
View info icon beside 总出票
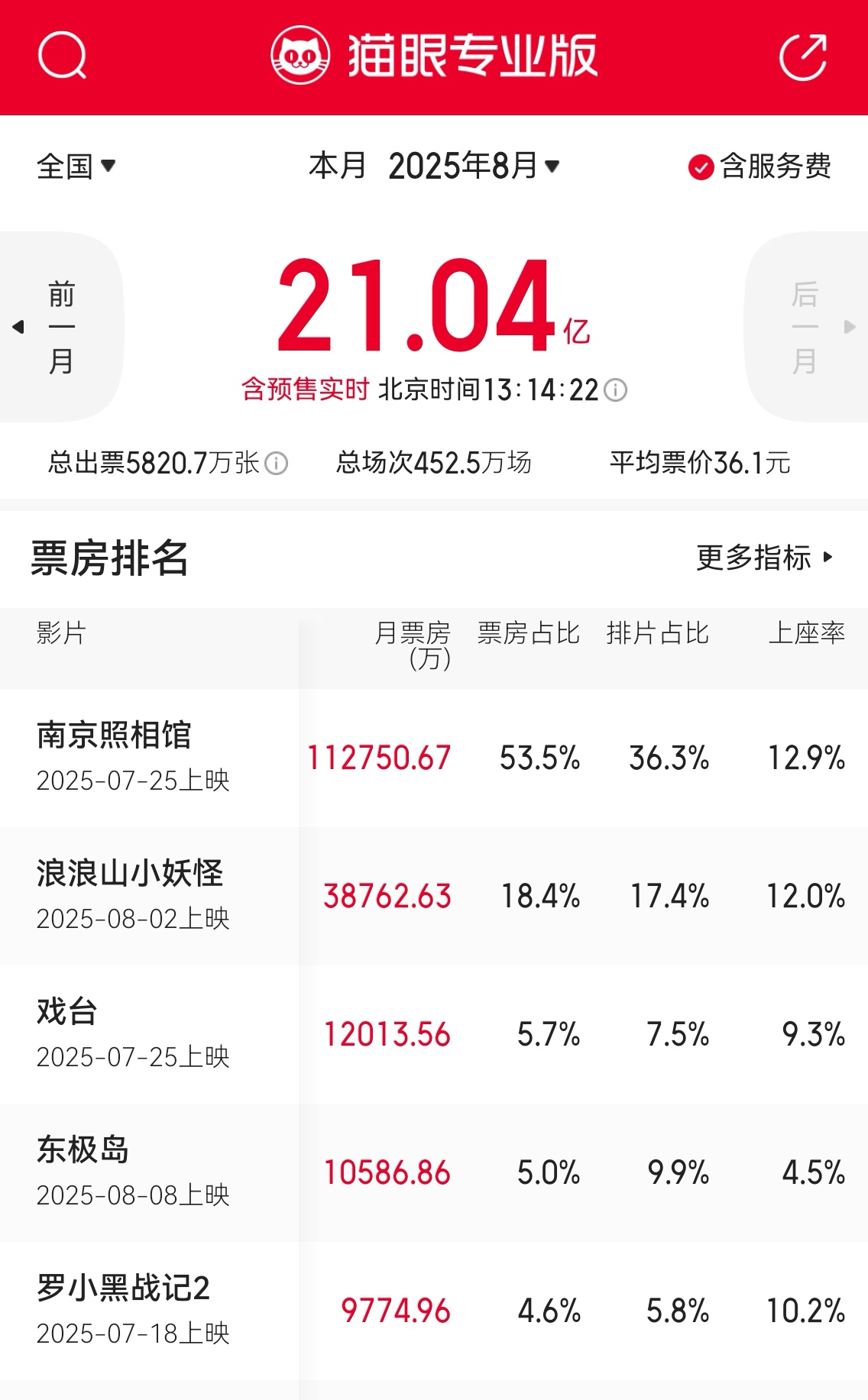click(x=276, y=463)
